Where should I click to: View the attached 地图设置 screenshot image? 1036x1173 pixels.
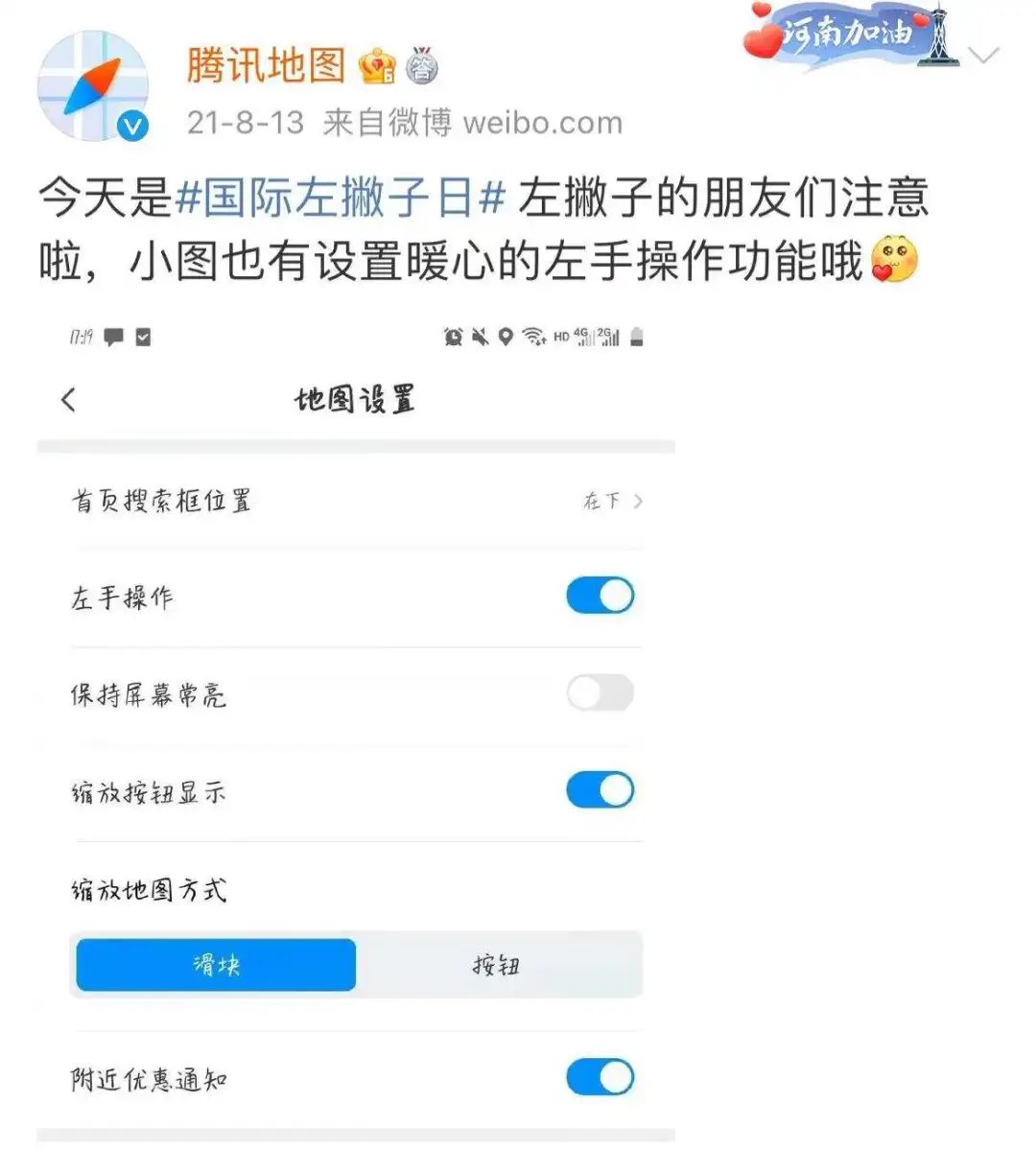click(356, 729)
